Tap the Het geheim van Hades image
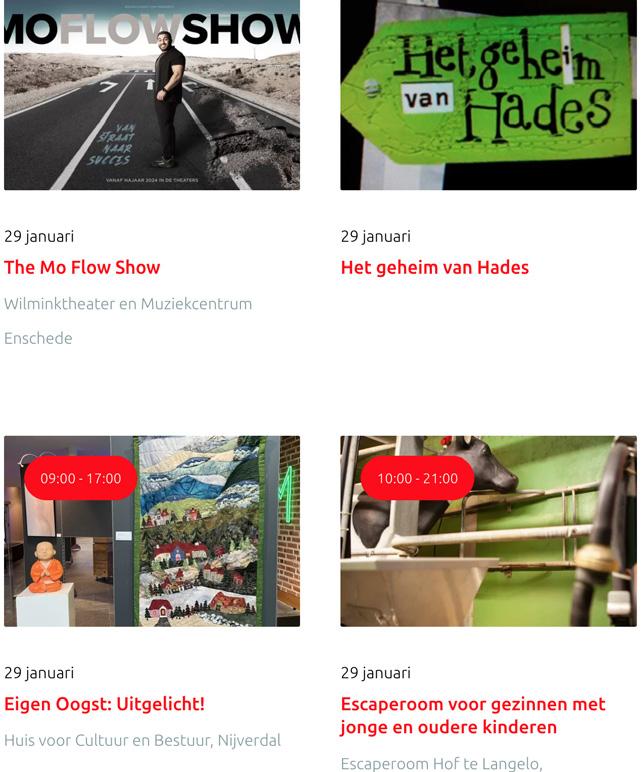 tap(488, 95)
